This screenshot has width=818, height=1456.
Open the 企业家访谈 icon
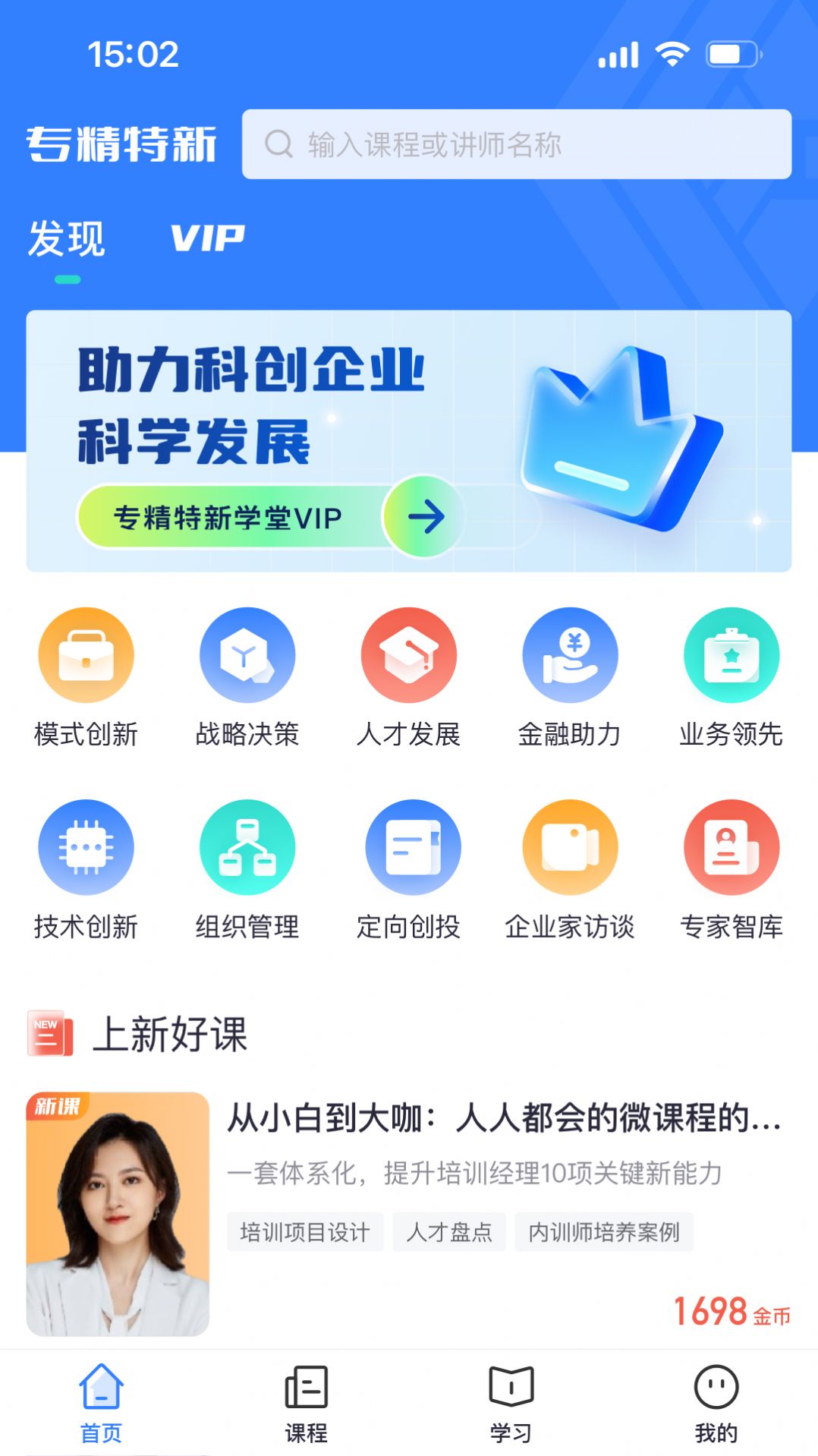click(571, 847)
